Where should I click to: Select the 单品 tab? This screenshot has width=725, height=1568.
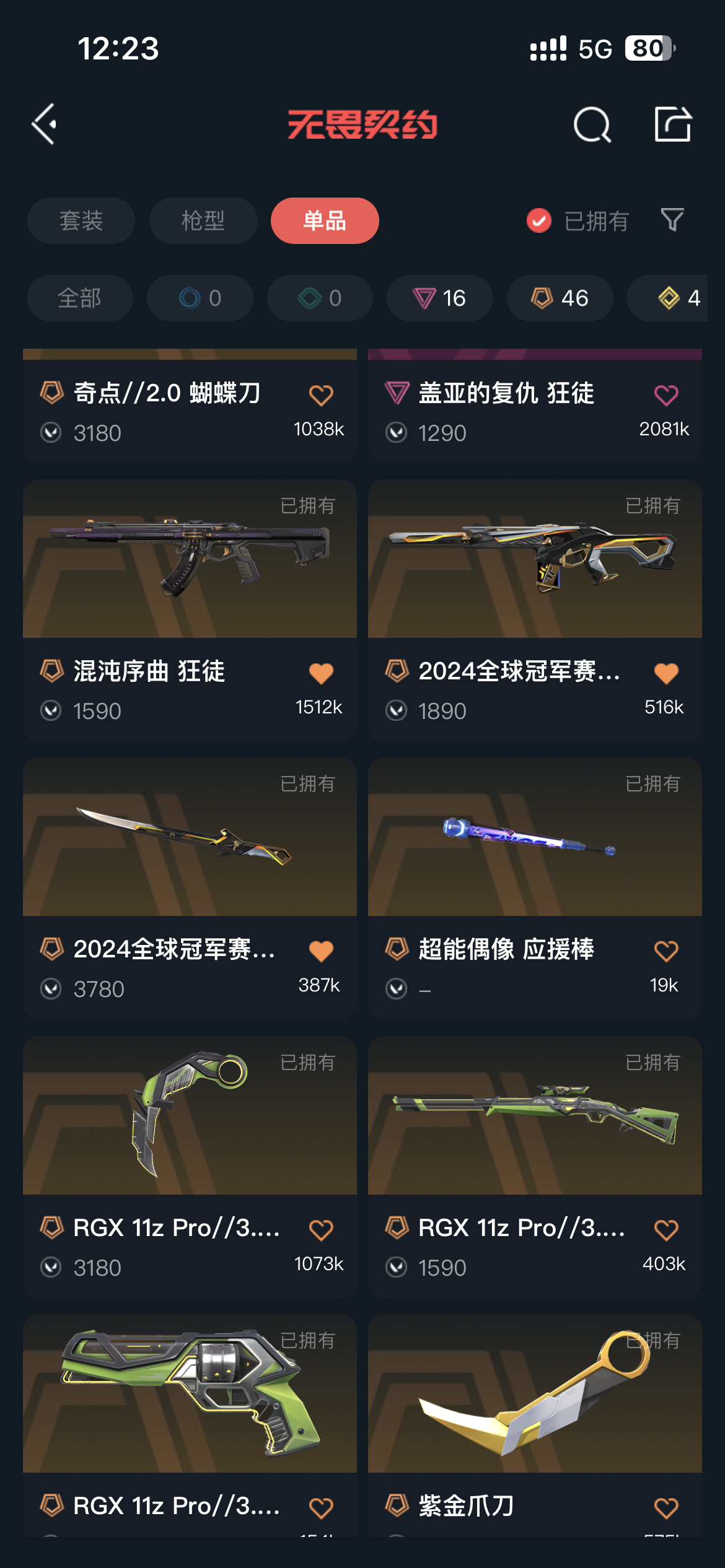(324, 220)
